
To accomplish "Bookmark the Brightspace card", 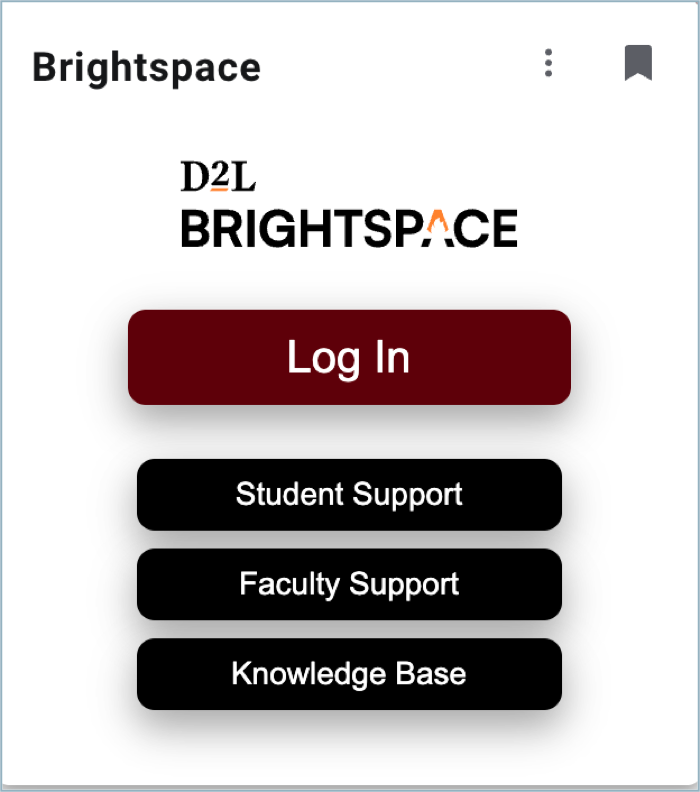I will tap(638, 63).
